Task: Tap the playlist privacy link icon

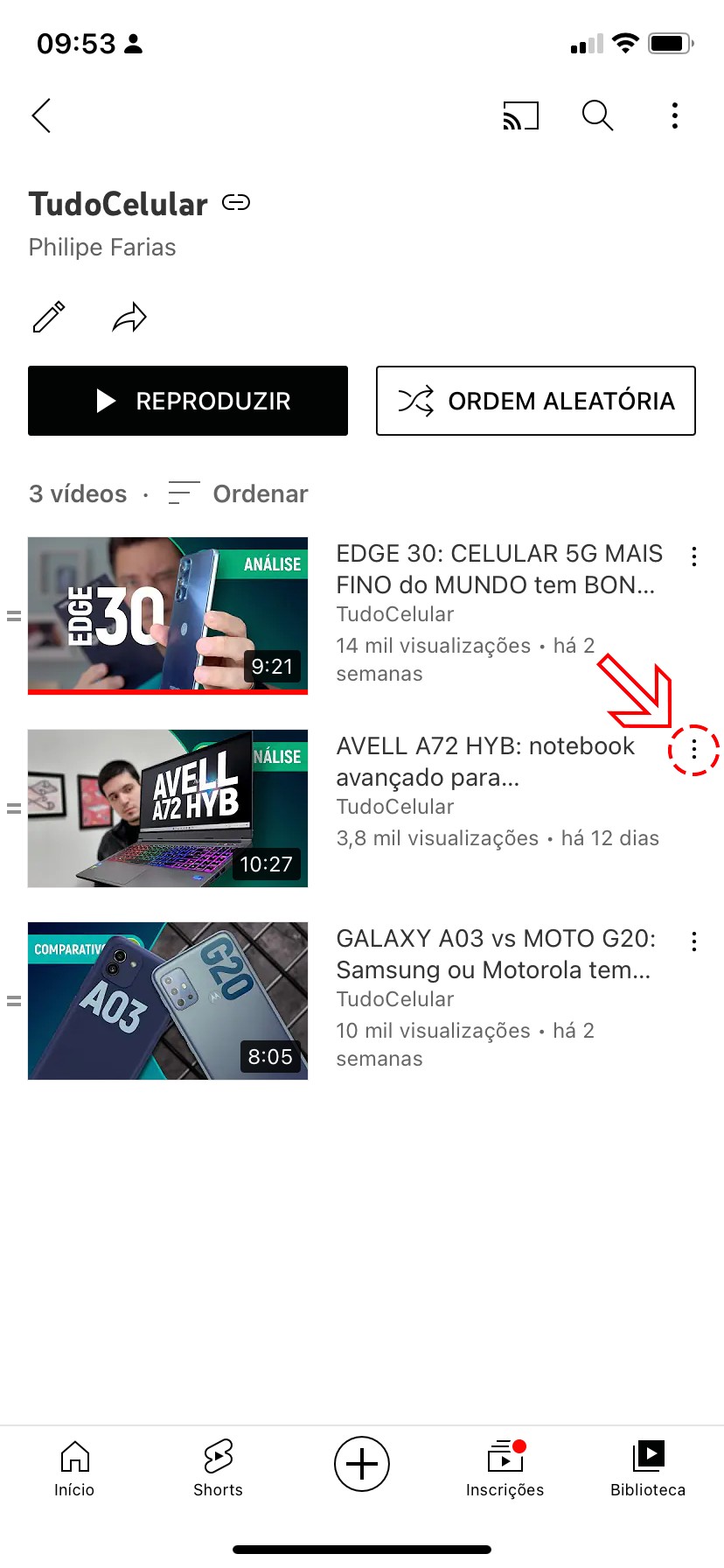Action: point(236,203)
